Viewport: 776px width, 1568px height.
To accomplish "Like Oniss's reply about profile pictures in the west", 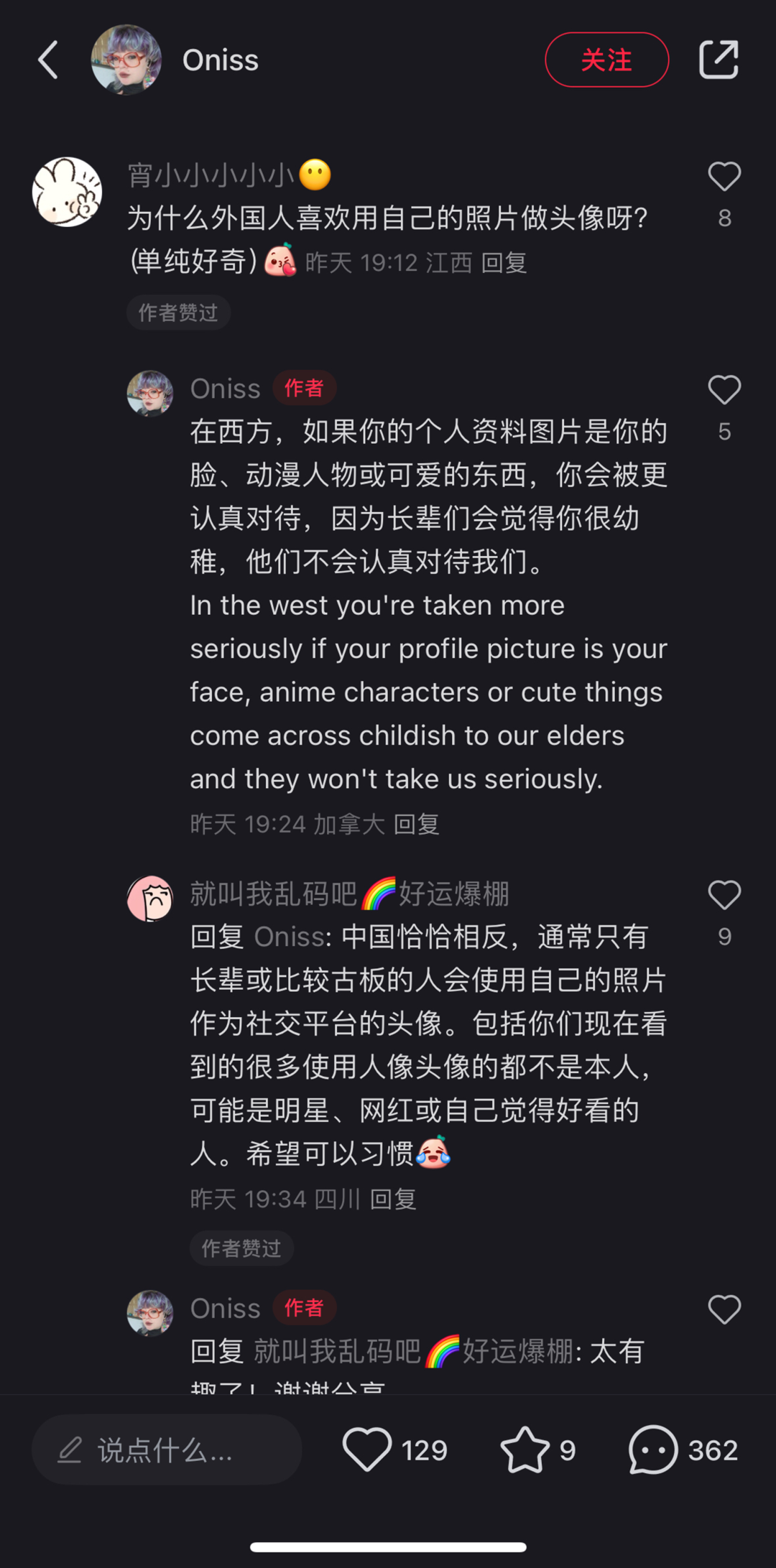I will pyautogui.click(x=724, y=391).
